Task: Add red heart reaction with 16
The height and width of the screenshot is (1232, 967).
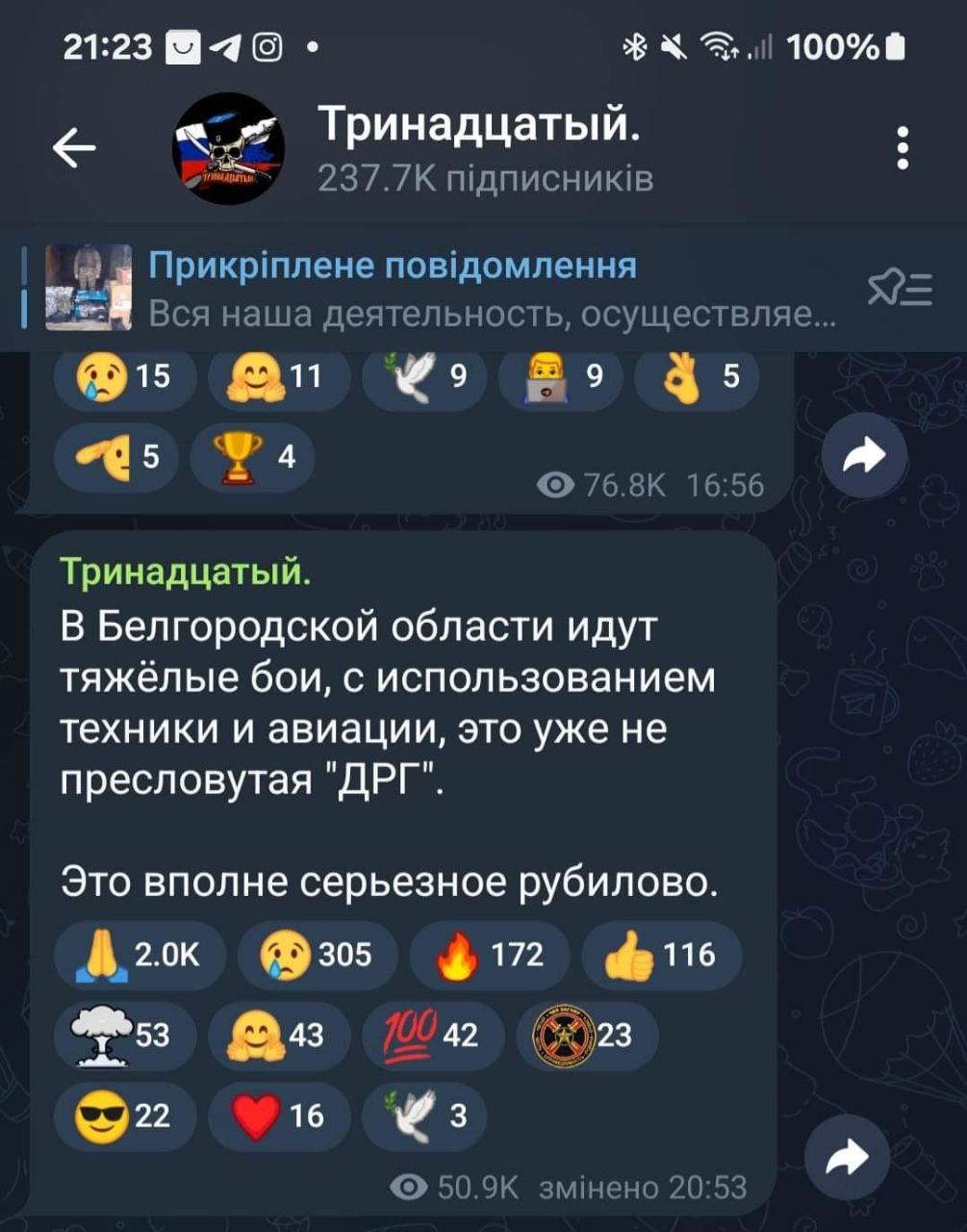Action: pos(278,1116)
